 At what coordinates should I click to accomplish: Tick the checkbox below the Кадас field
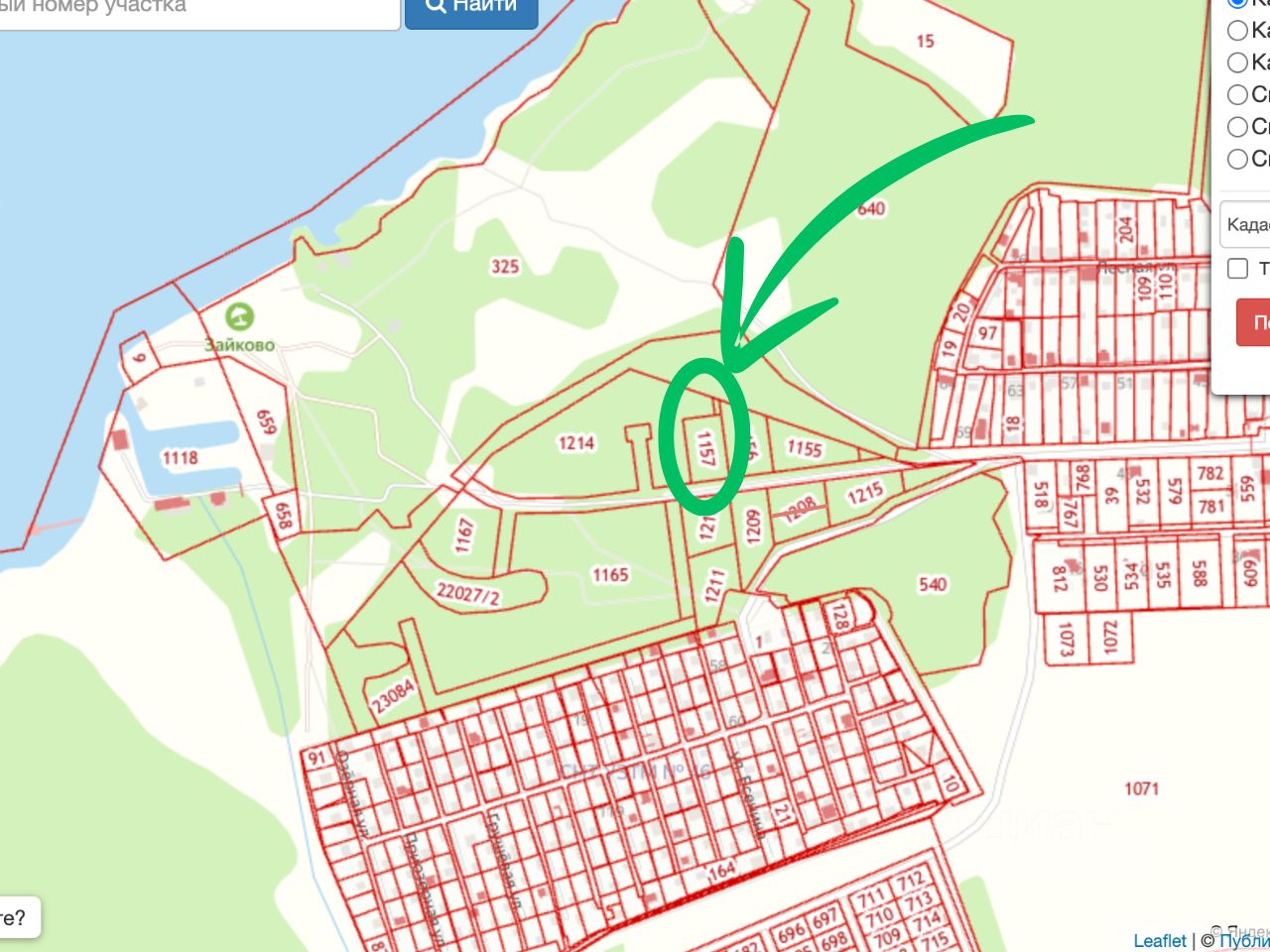(x=1237, y=268)
